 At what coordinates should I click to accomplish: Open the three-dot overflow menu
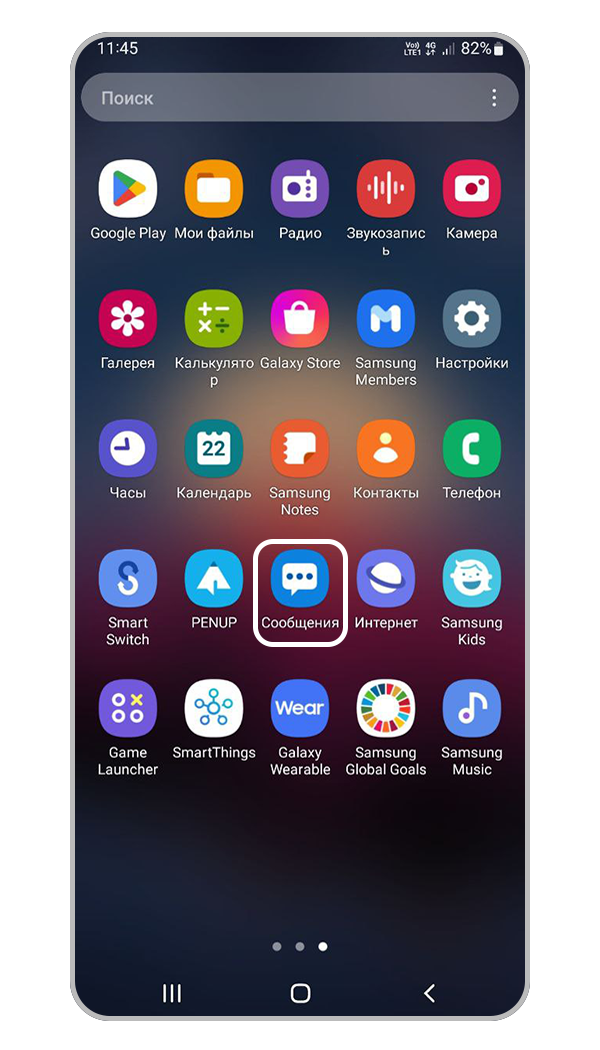click(494, 98)
